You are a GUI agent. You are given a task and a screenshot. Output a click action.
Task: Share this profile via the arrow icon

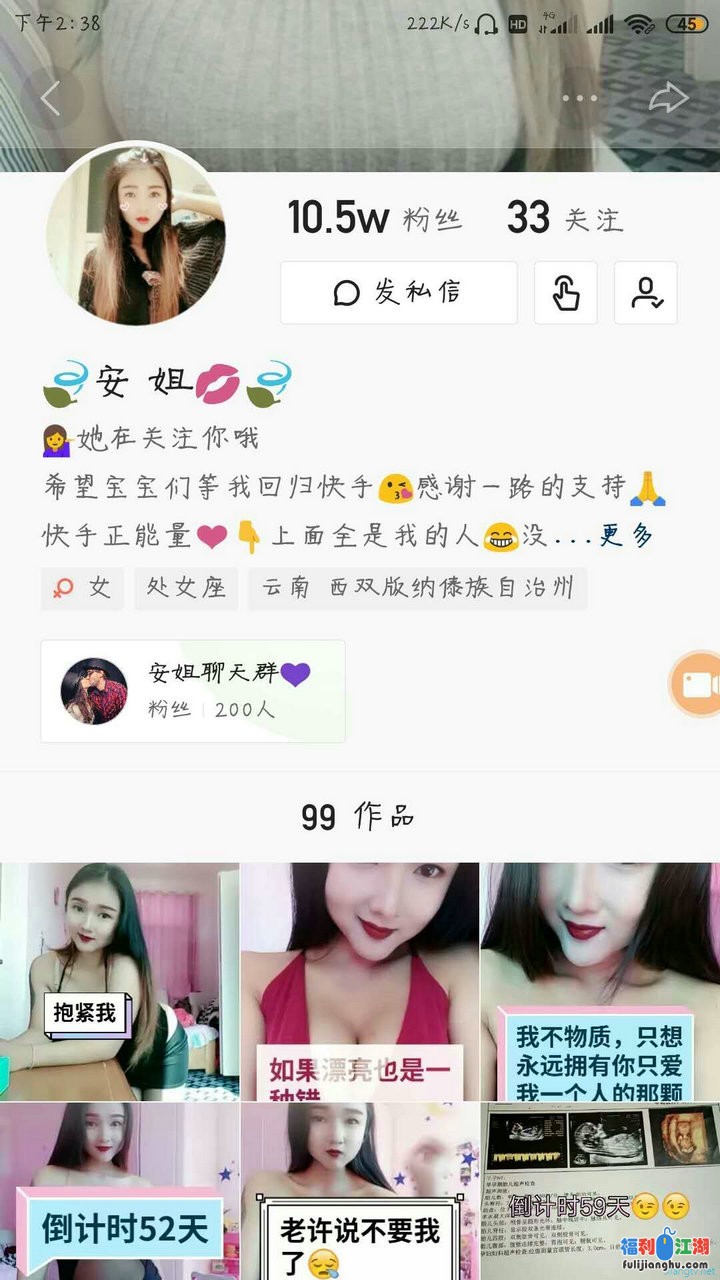pyautogui.click(x=668, y=98)
